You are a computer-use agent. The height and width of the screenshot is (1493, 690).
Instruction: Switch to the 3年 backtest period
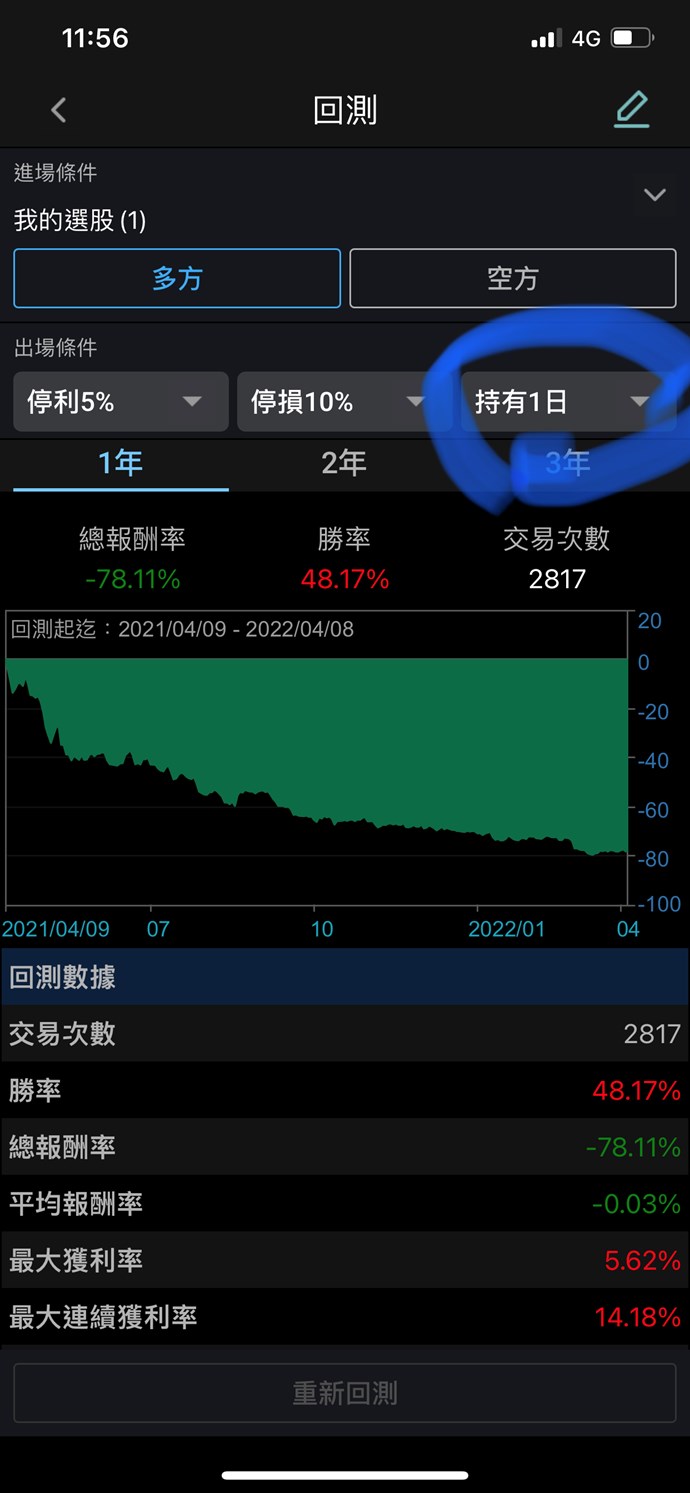click(x=567, y=463)
